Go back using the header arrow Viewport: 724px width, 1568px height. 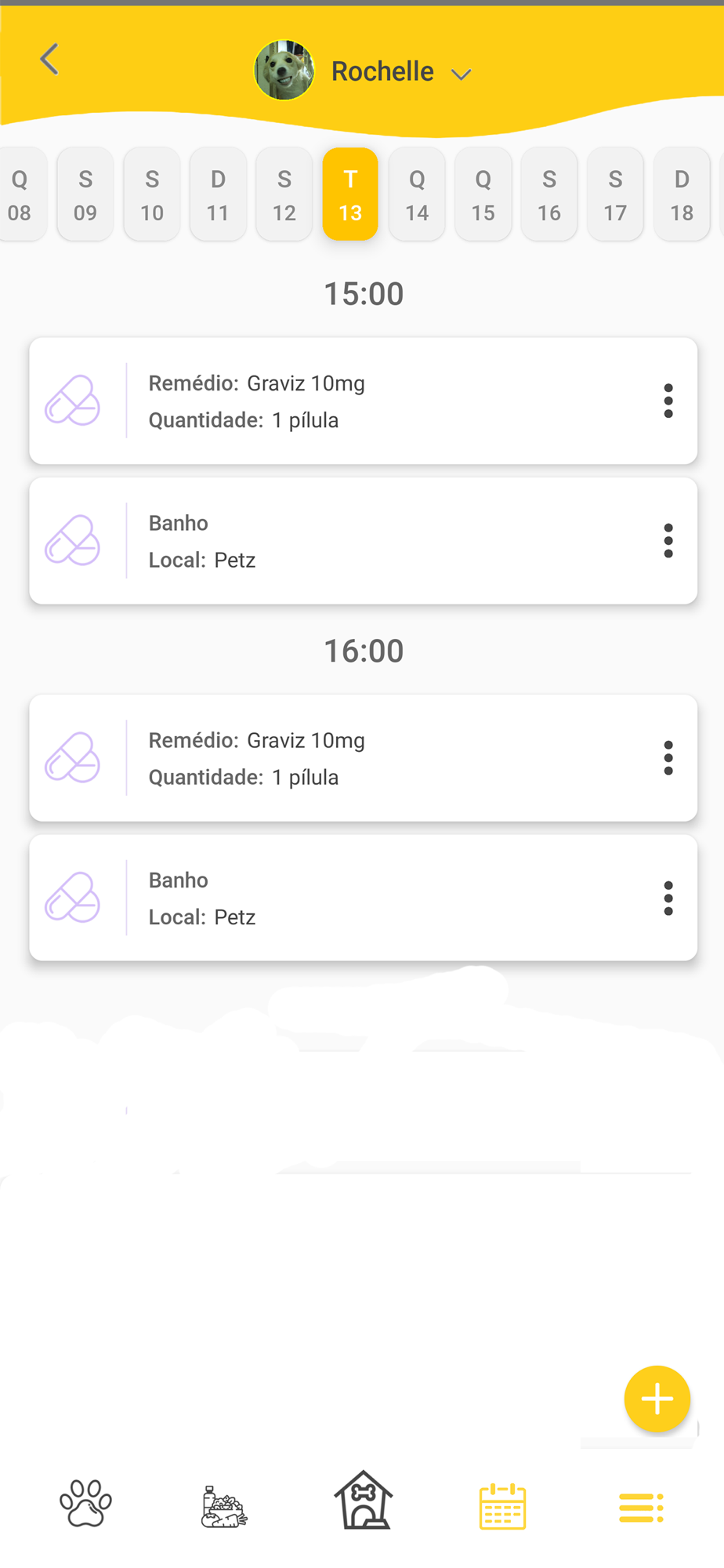pos(49,60)
